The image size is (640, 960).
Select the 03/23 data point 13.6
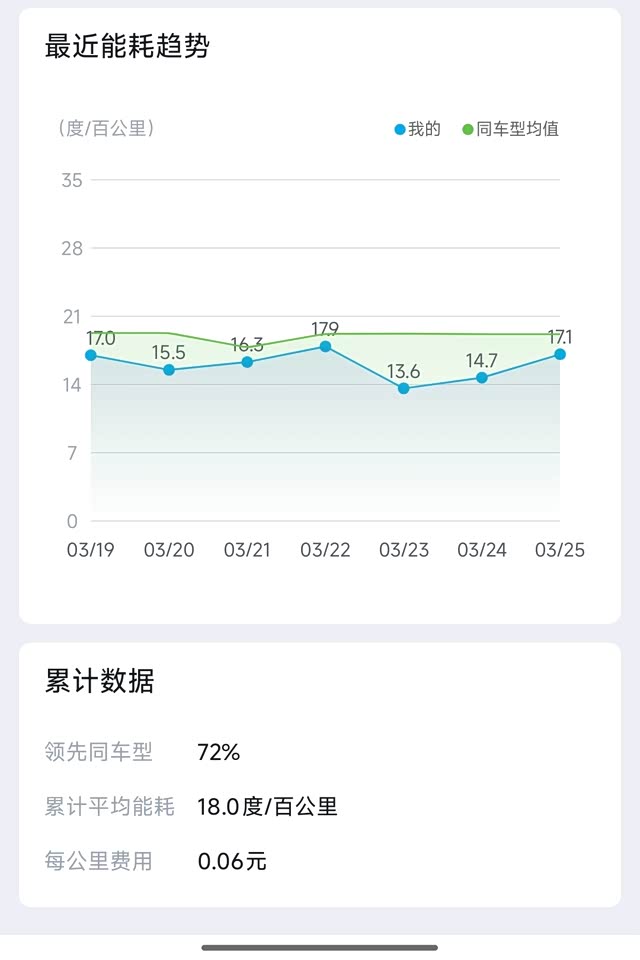(x=404, y=388)
